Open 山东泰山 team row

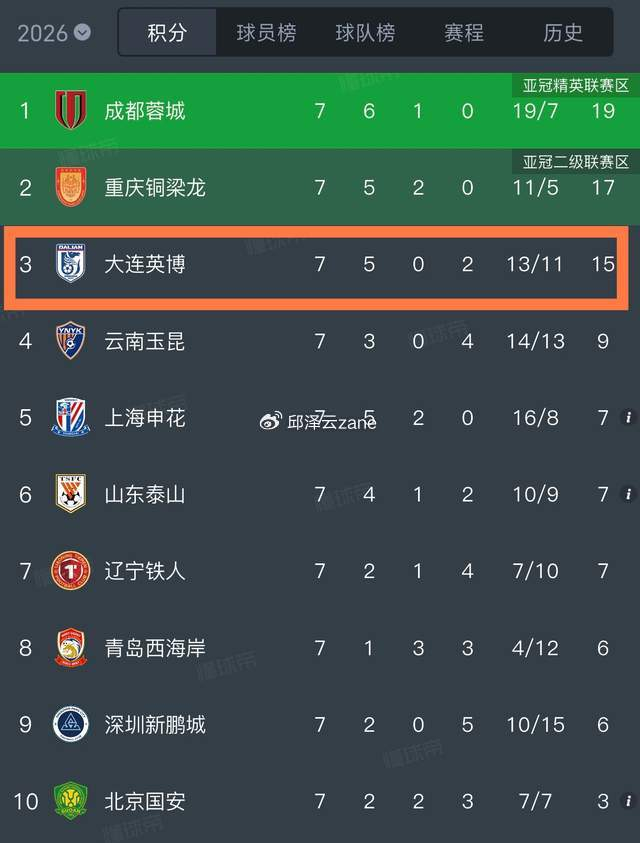tap(145, 494)
